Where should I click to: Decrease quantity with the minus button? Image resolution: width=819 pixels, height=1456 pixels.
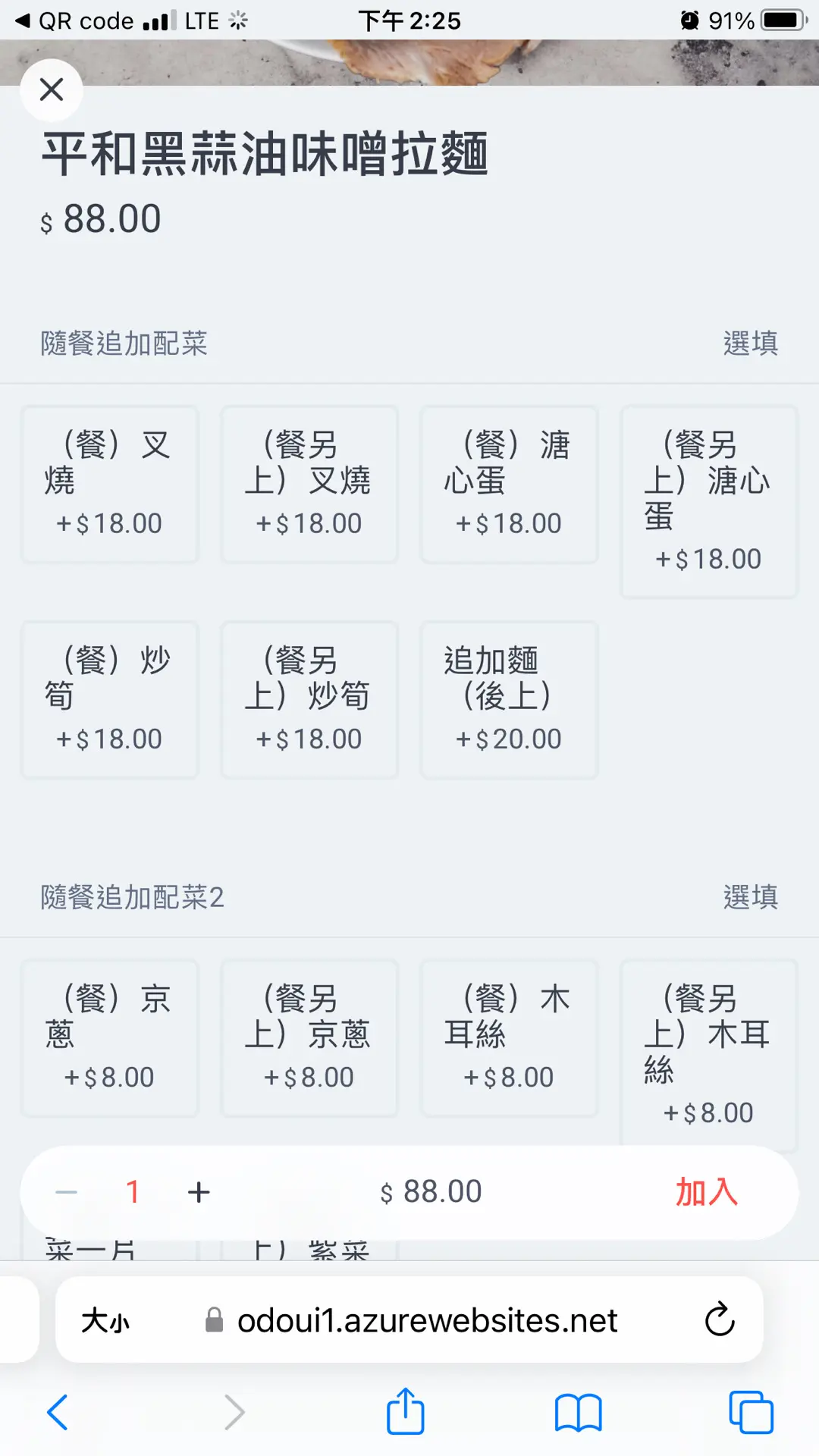pyautogui.click(x=67, y=1192)
